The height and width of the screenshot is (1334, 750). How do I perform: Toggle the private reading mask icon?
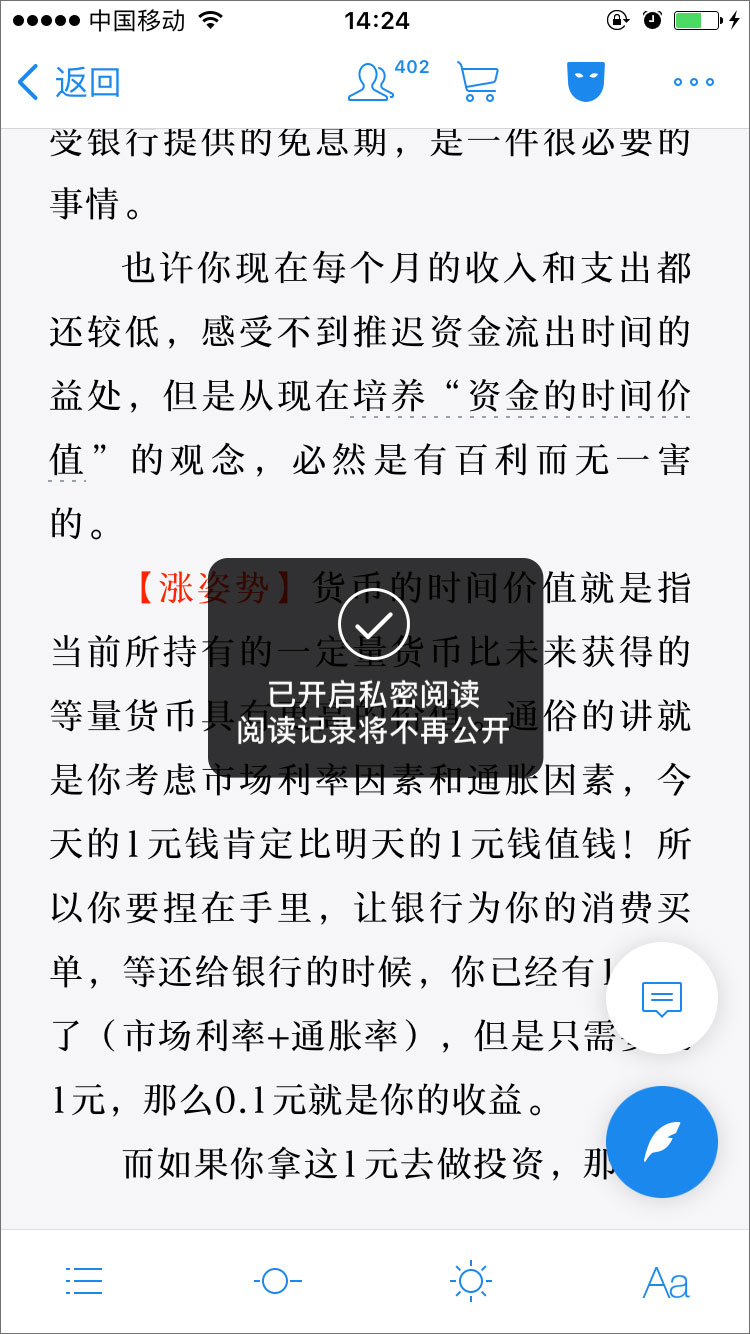(x=586, y=82)
